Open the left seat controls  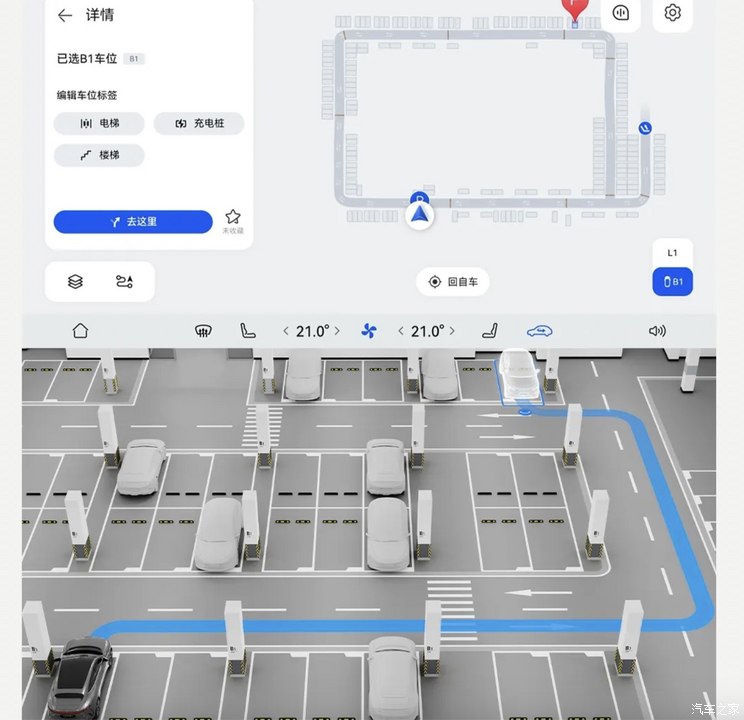[x=247, y=331]
